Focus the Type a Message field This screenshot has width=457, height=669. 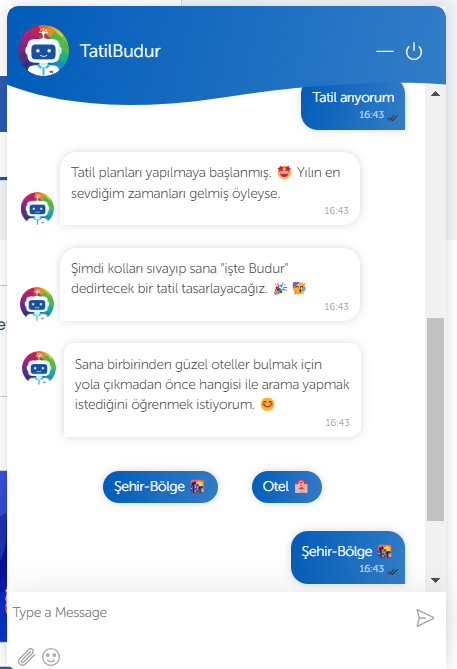(209, 613)
